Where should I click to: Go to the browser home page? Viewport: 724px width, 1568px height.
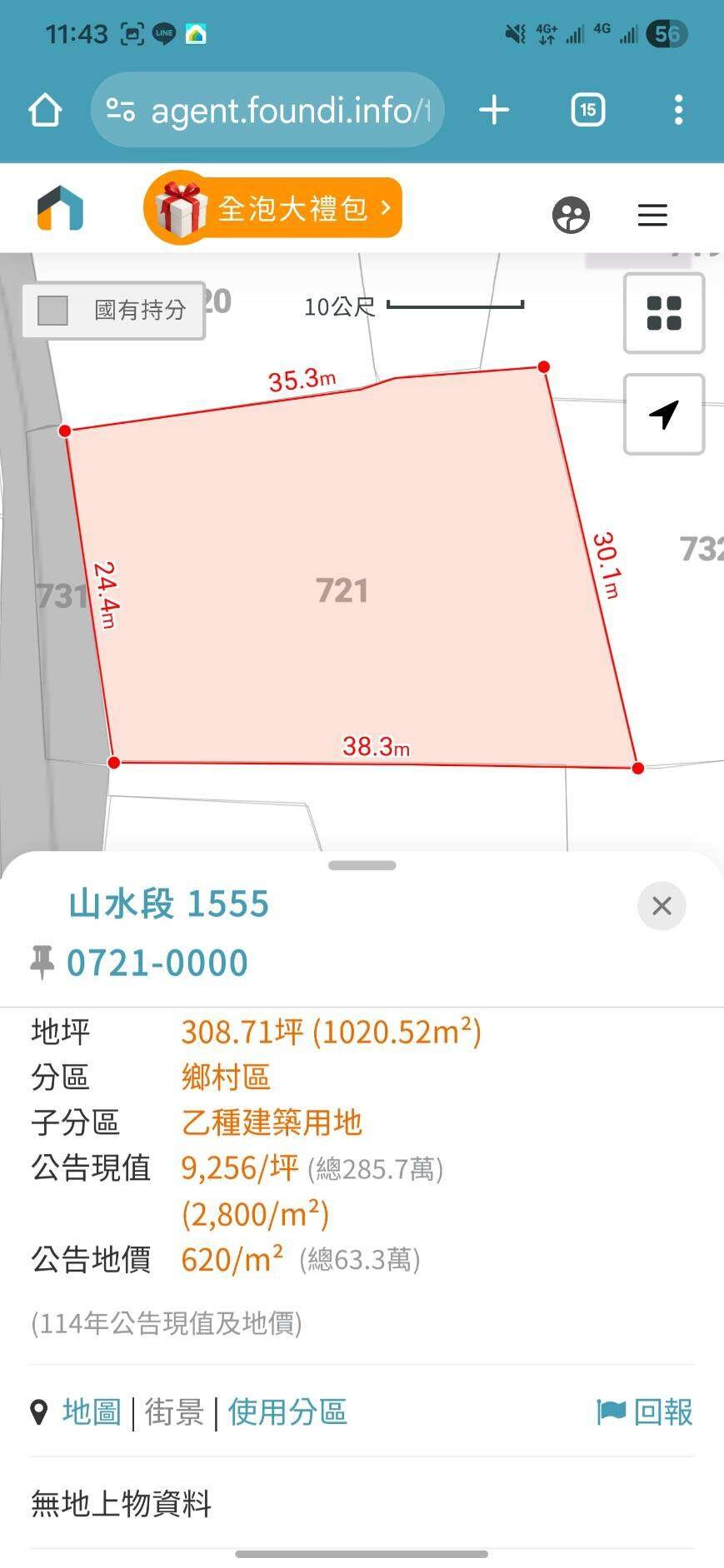click(45, 110)
